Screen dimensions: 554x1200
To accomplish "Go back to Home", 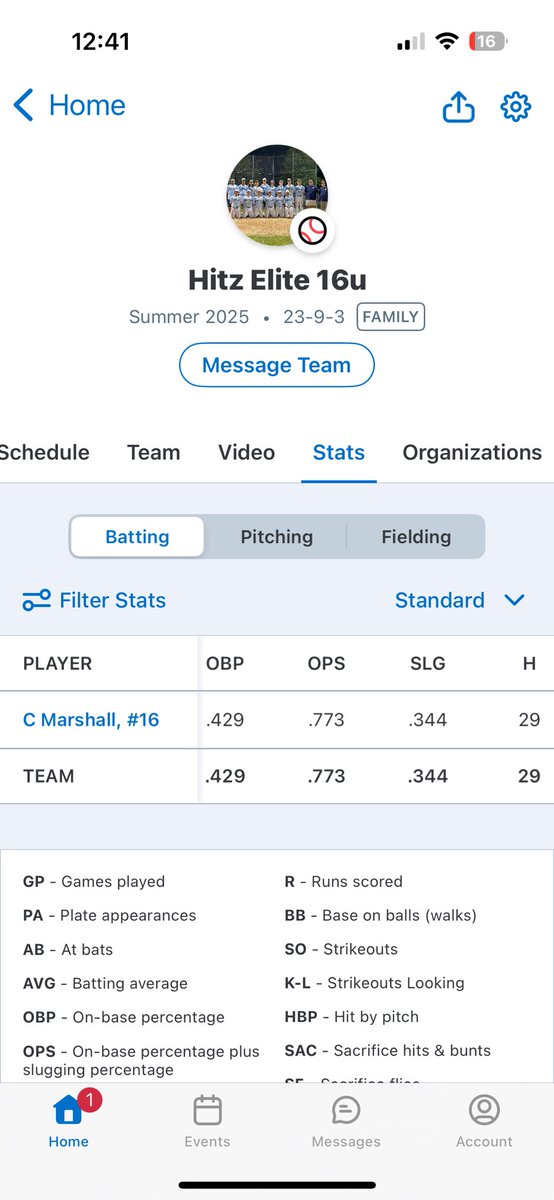I will click(69, 105).
